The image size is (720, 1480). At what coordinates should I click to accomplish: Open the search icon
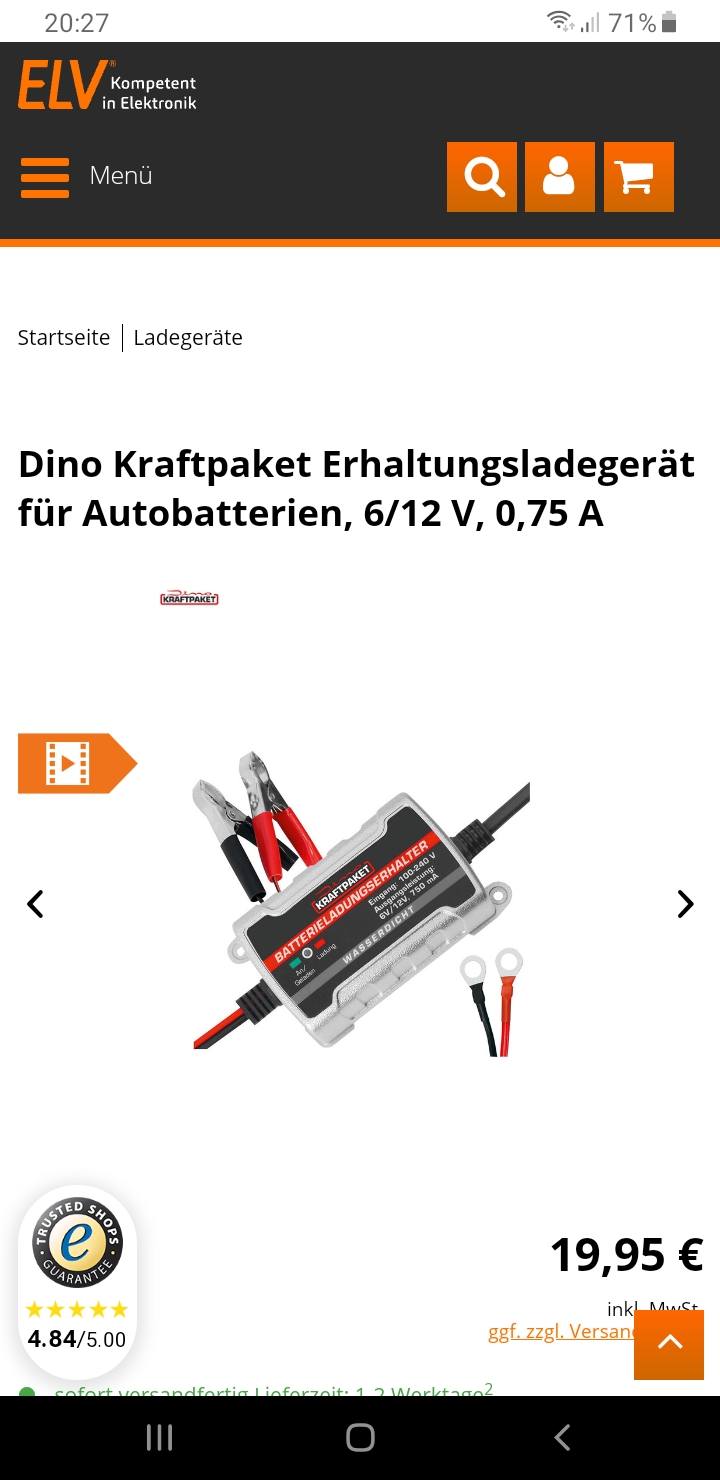(482, 177)
